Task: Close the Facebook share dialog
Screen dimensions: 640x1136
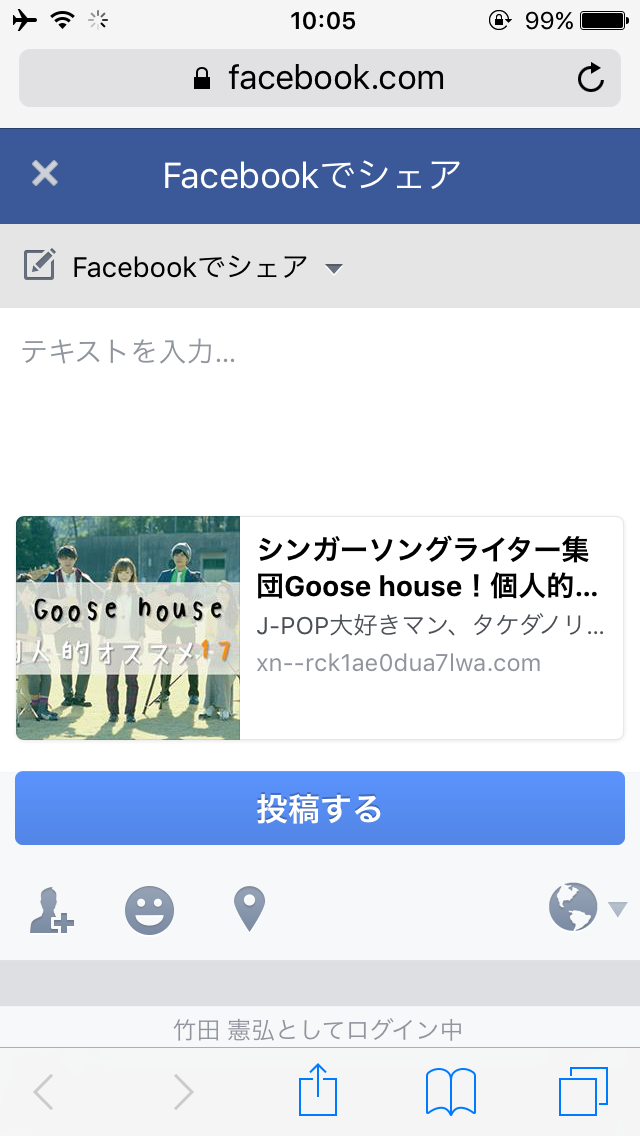Action: (45, 174)
